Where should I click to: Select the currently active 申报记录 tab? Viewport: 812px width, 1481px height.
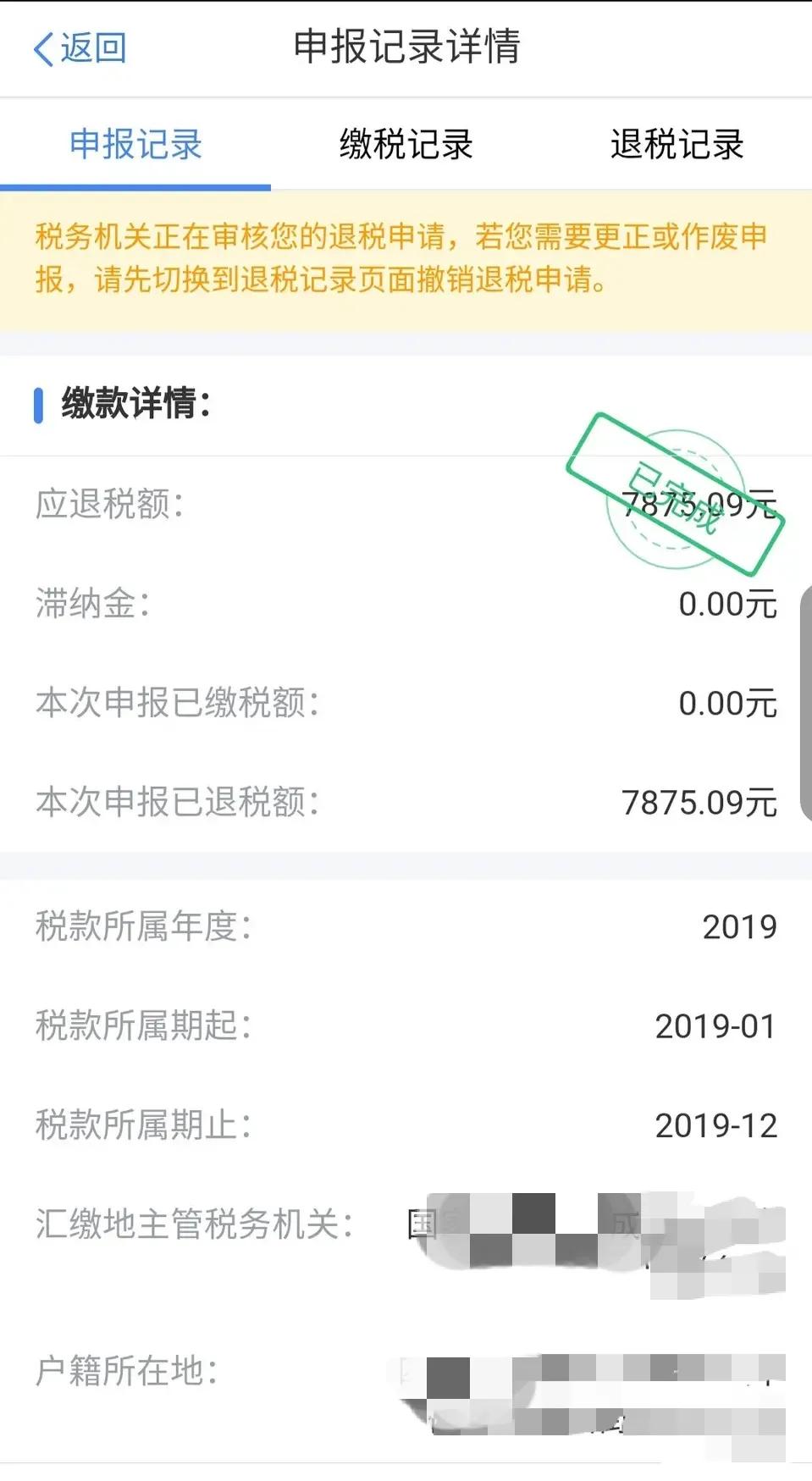point(136,146)
